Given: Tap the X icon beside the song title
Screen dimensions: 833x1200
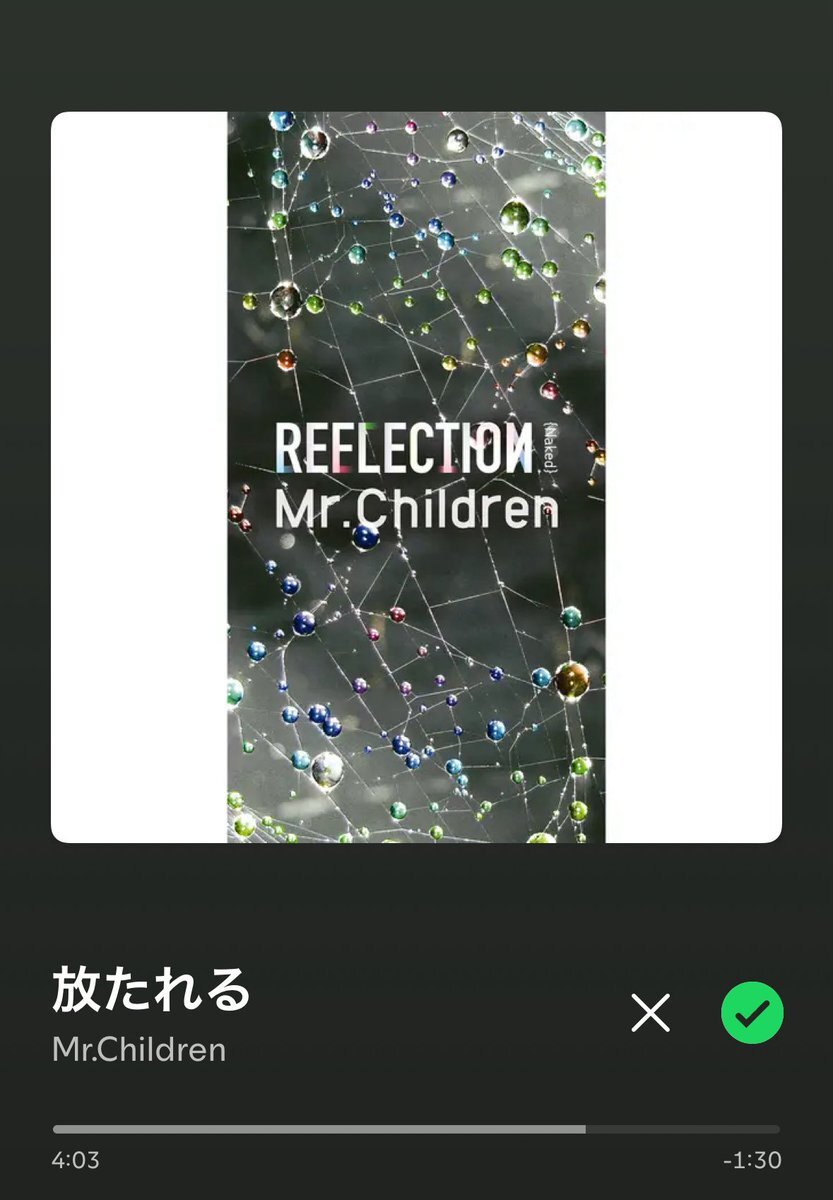Looking at the screenshot, I should tap(650, 1014).
